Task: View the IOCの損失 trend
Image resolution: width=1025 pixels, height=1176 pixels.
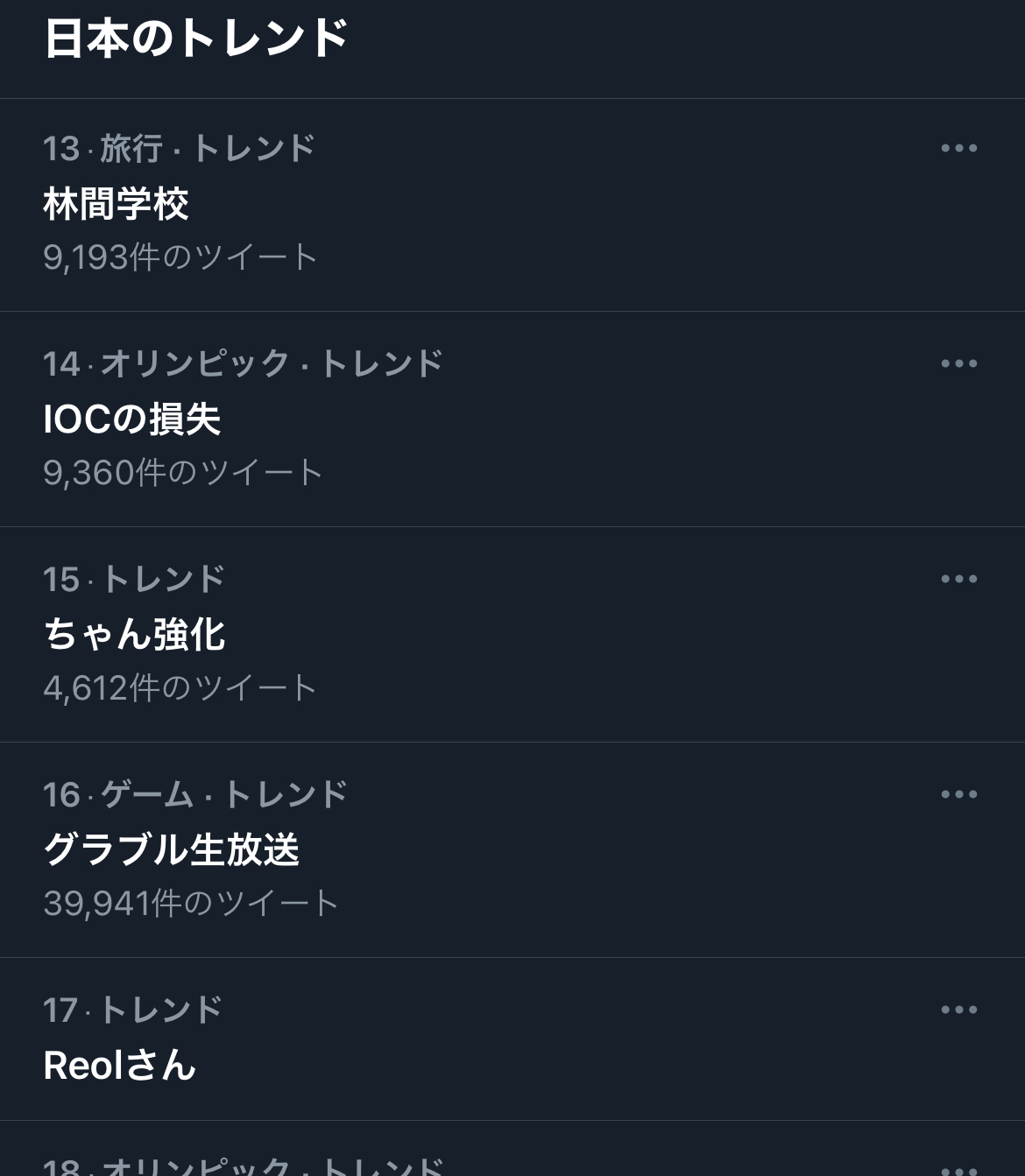Action: click(131, 419)
